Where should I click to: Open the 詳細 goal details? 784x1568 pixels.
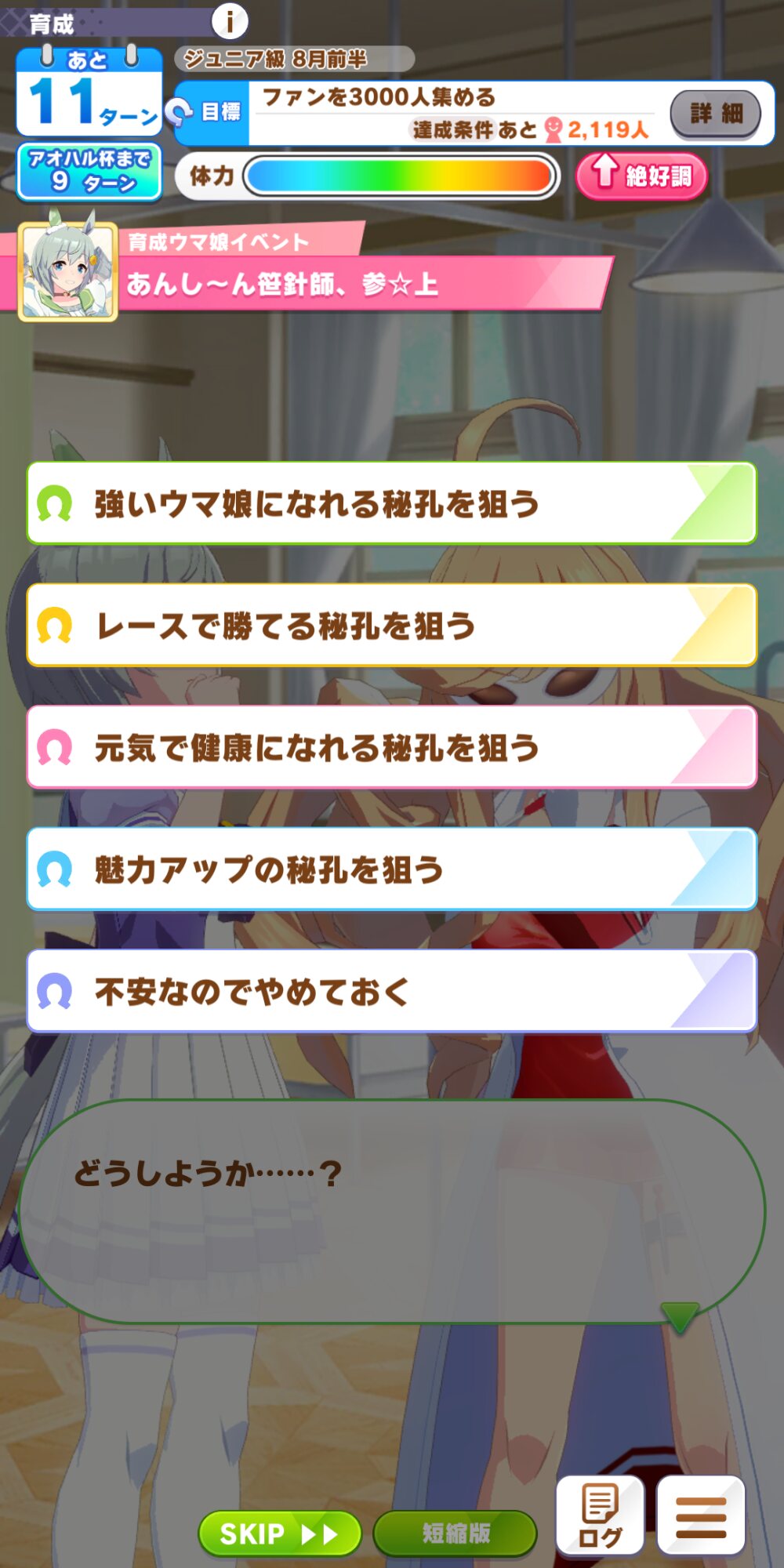(x=716, y=114)
